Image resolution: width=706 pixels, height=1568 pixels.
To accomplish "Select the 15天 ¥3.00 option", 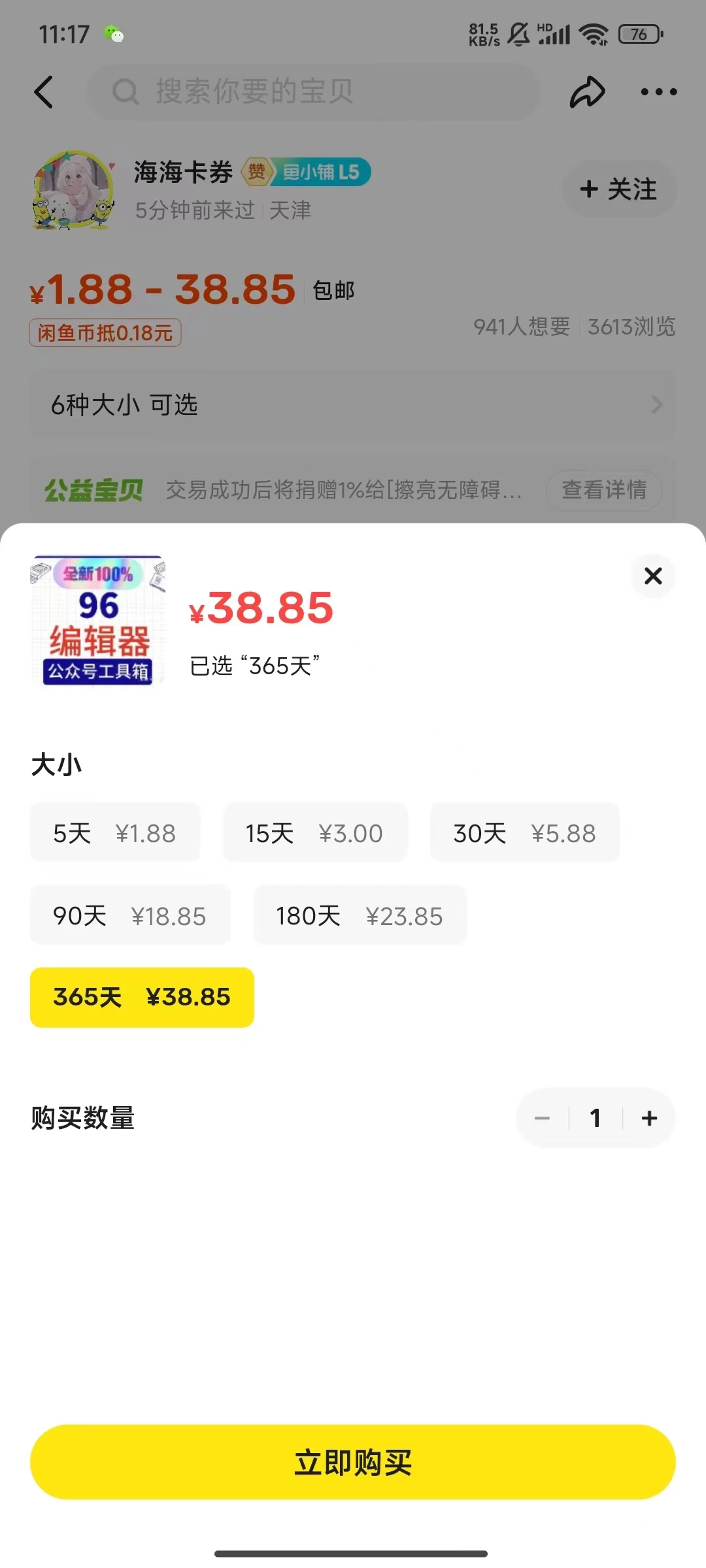I will [315, 832].
